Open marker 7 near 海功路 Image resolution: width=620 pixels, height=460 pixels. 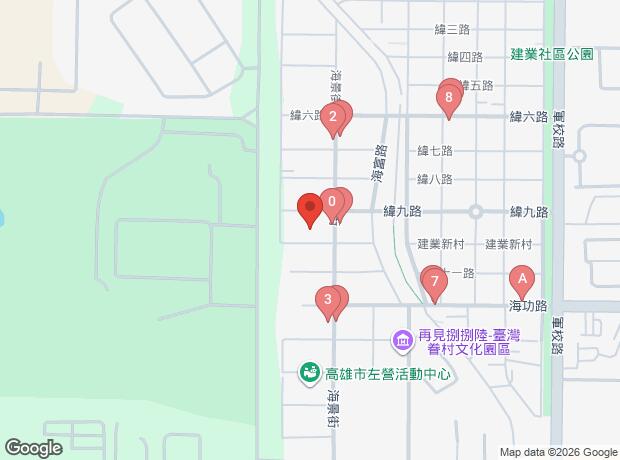(x=433, y=282)
